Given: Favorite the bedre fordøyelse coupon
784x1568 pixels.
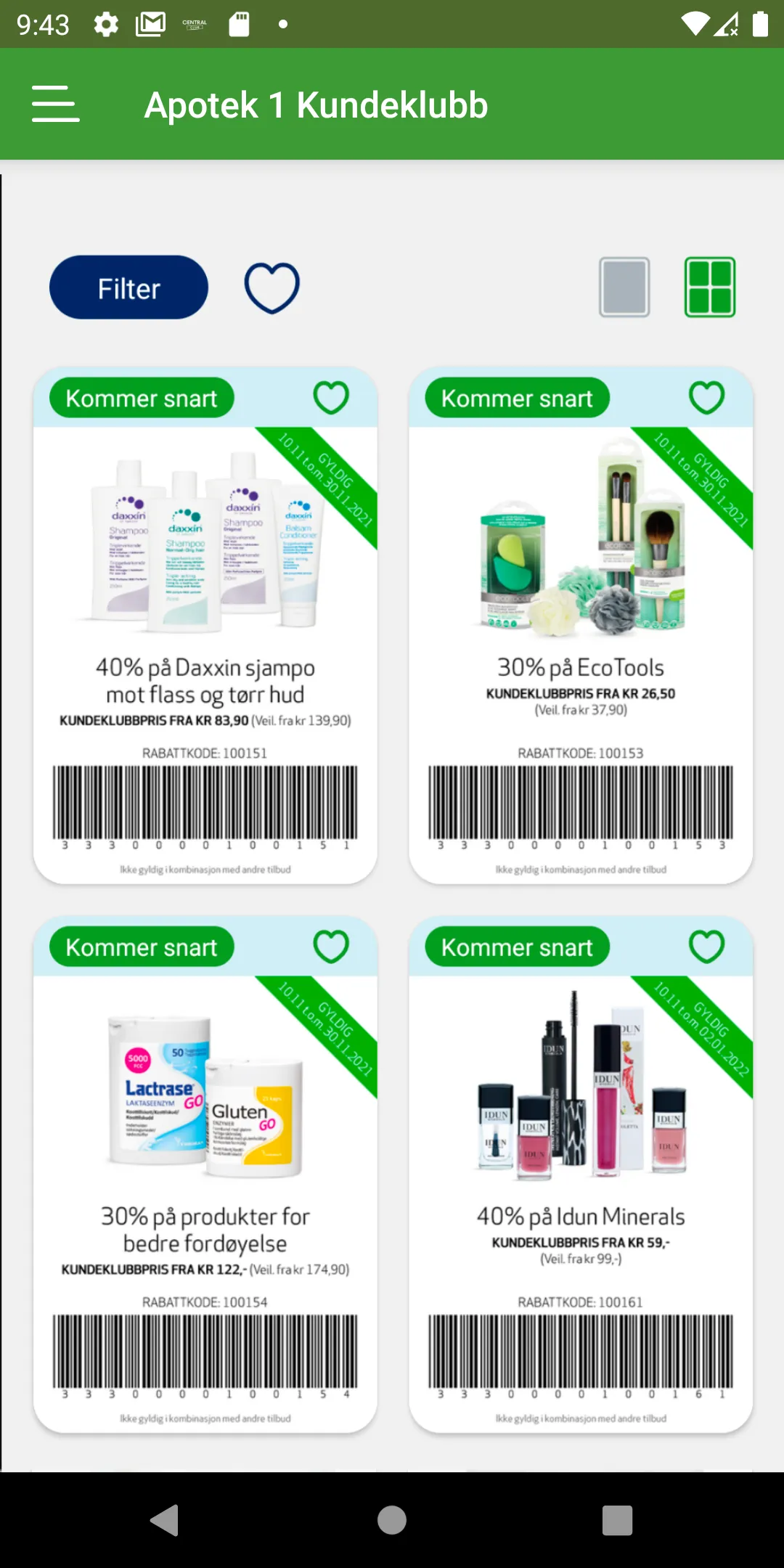Looking at the screenshot, I should [x=331, y=946].
